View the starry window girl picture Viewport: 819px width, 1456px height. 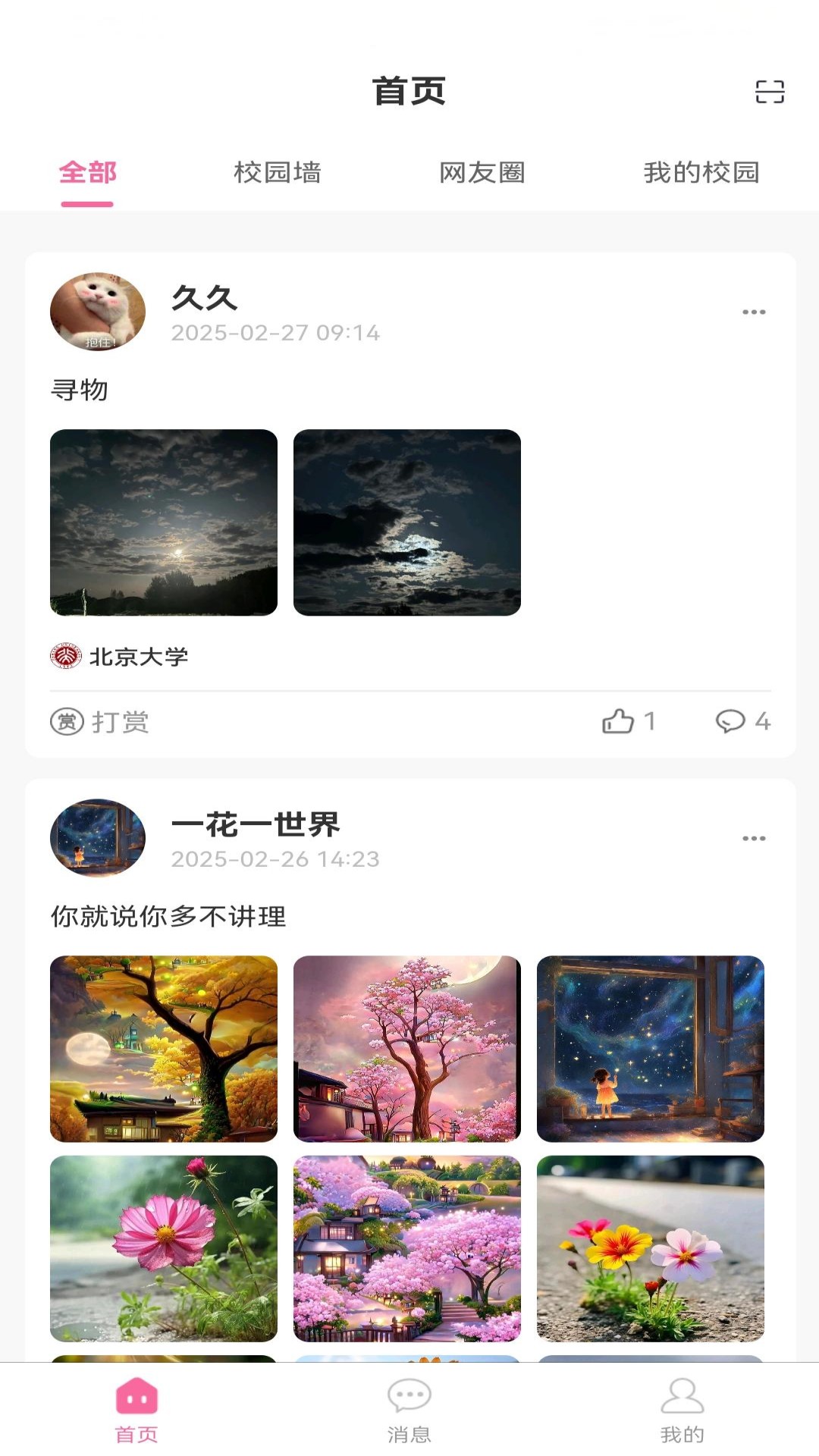tap(651, 1049)
